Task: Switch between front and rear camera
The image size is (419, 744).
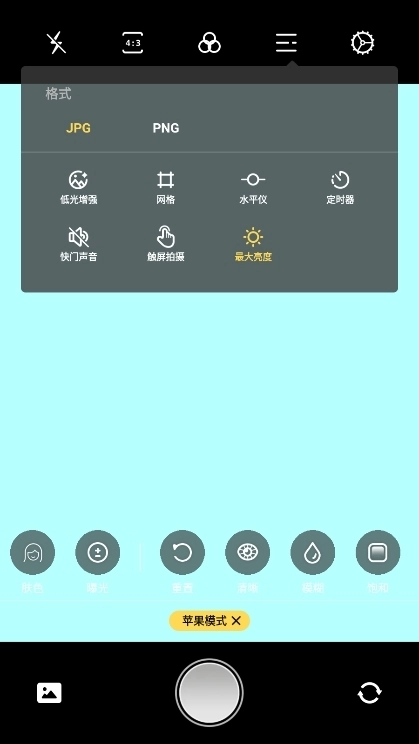Action: coord(369,693)
